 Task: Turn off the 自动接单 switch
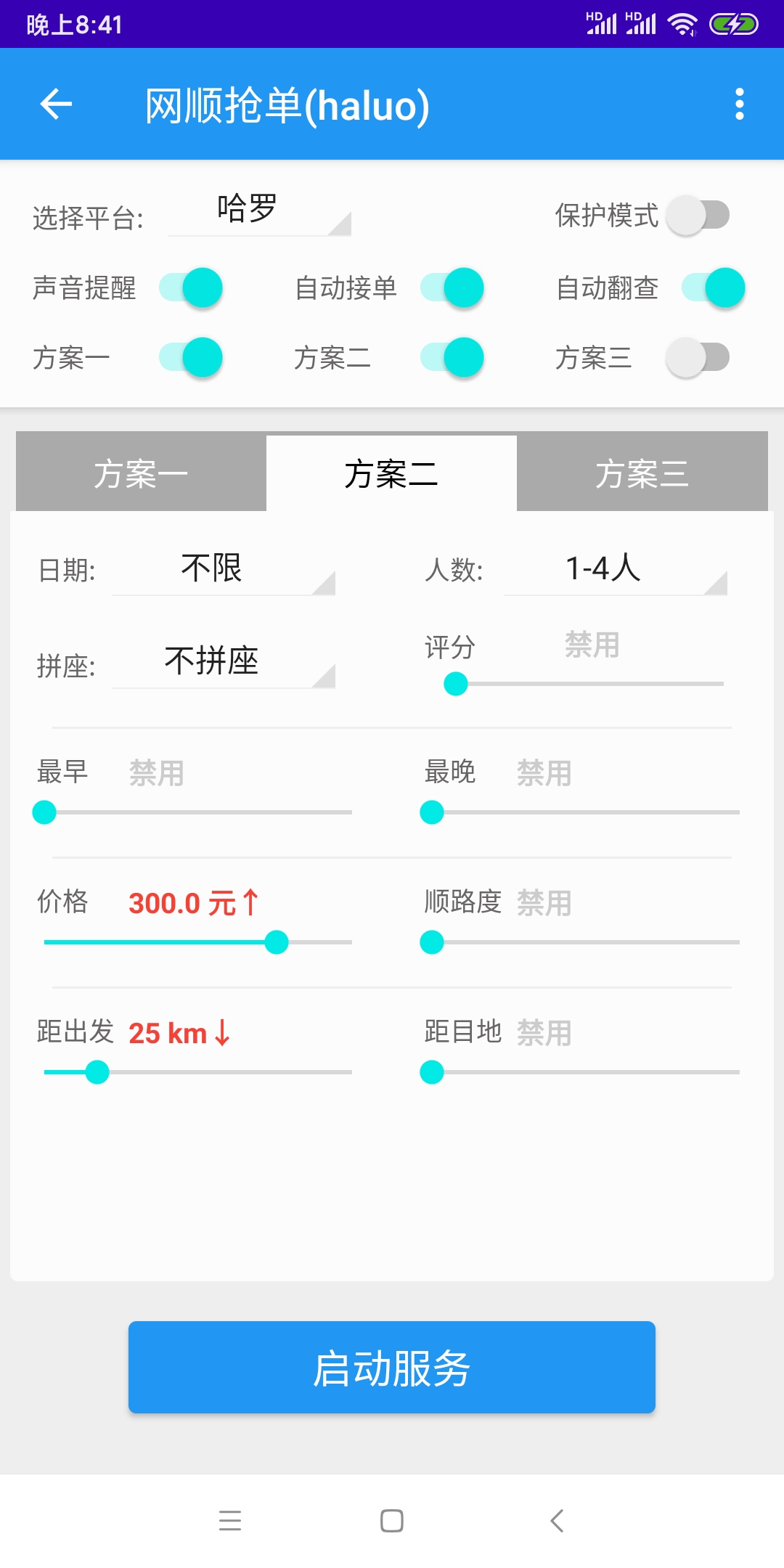(x=452, y=287)
